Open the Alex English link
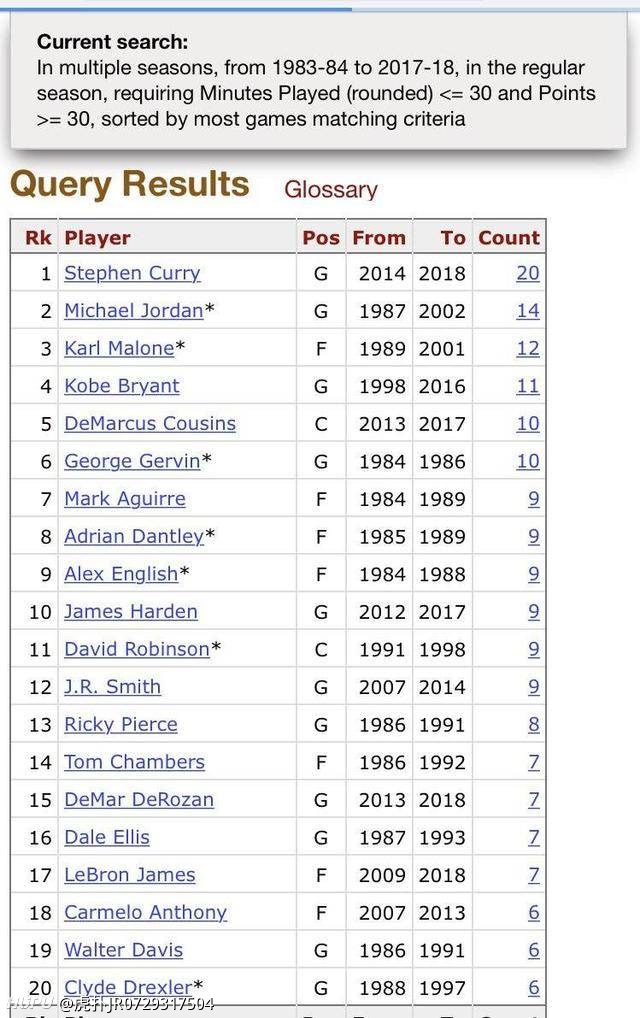The width and height of the screenshot is (640, 1018). click(121, 574)
